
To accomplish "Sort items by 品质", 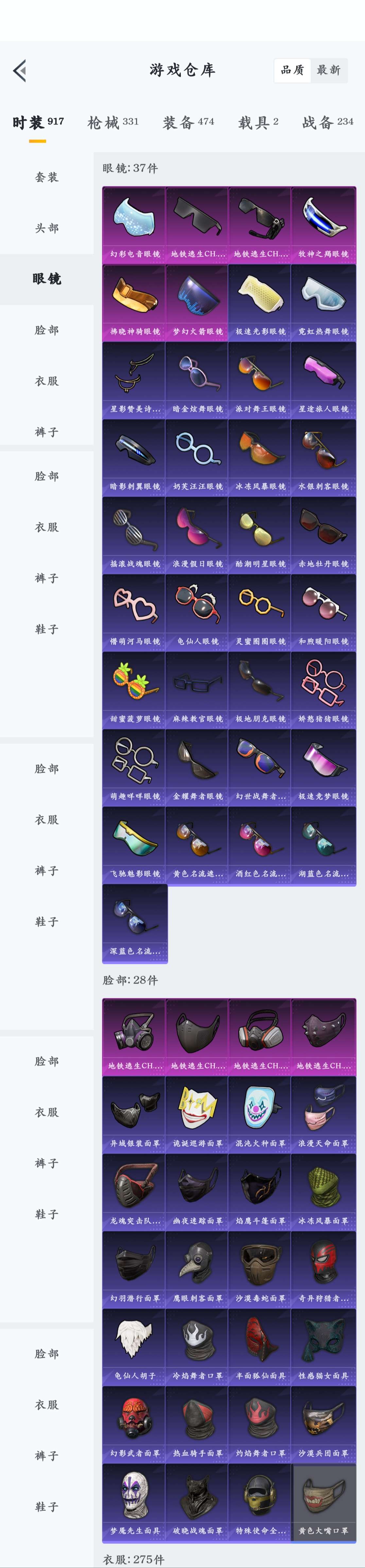I will click(x=292, y=71).
